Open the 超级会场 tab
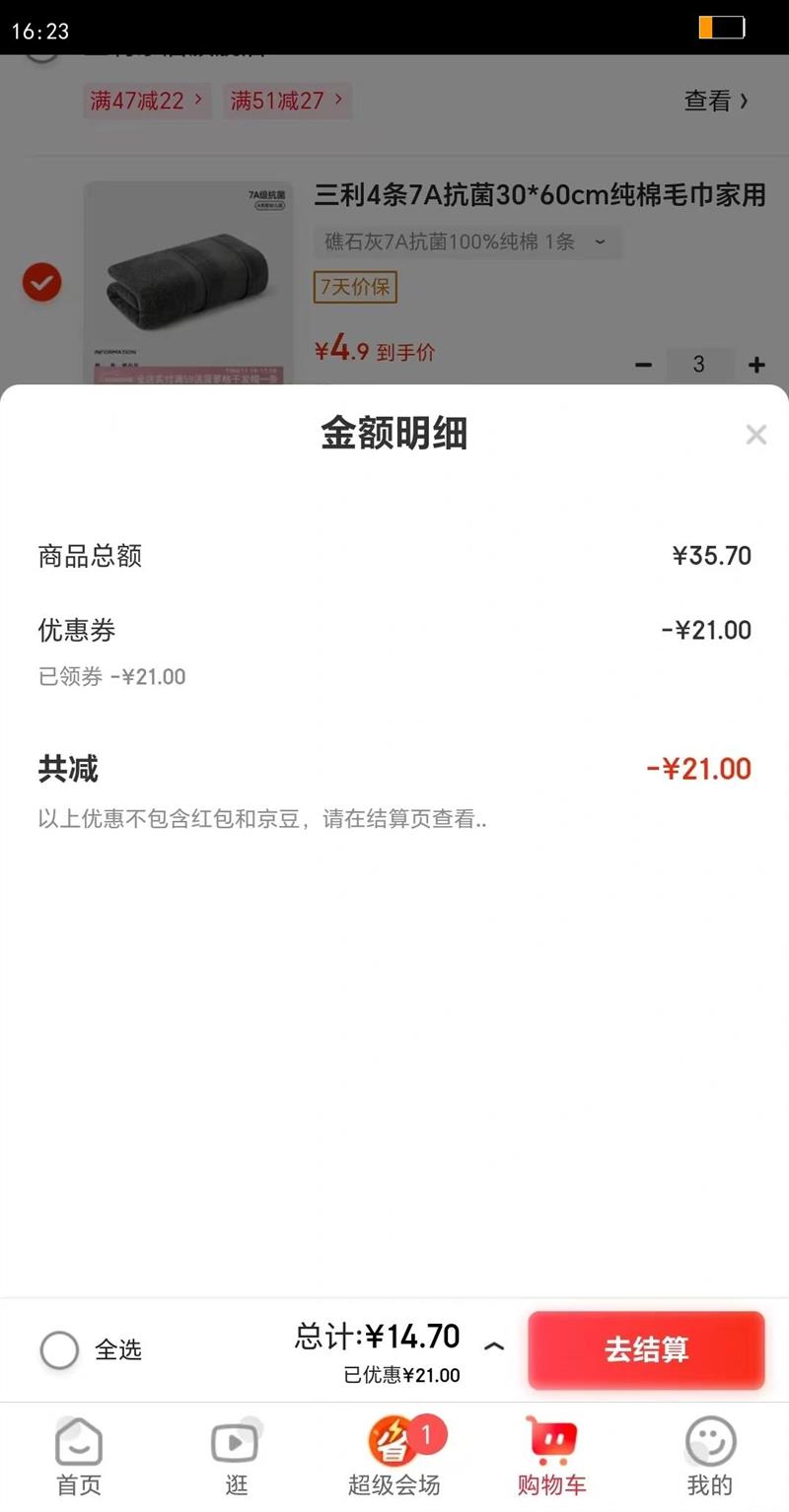This screenshot has width=789, height=1512. (x=394, y=1457)
